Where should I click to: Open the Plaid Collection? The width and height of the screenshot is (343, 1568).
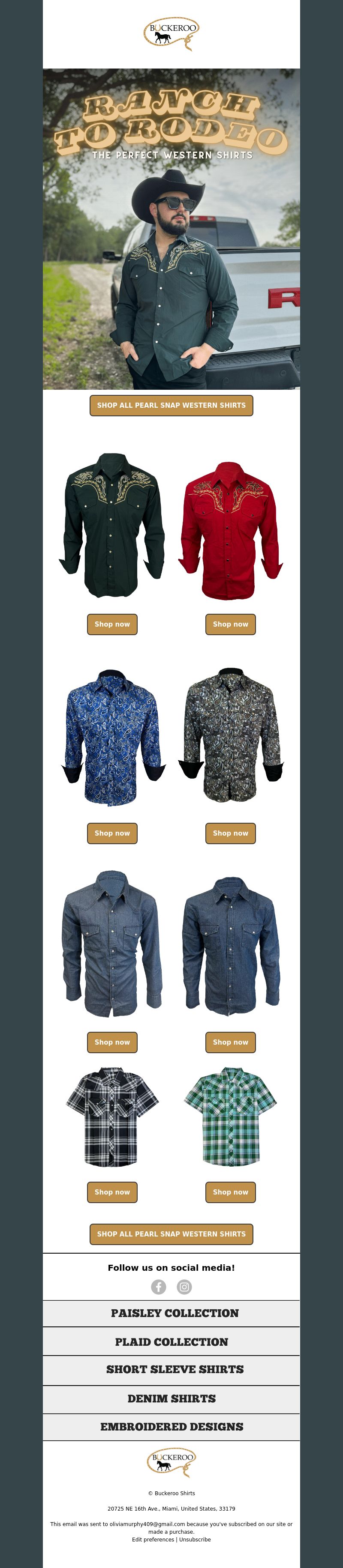click(171, 1341)
